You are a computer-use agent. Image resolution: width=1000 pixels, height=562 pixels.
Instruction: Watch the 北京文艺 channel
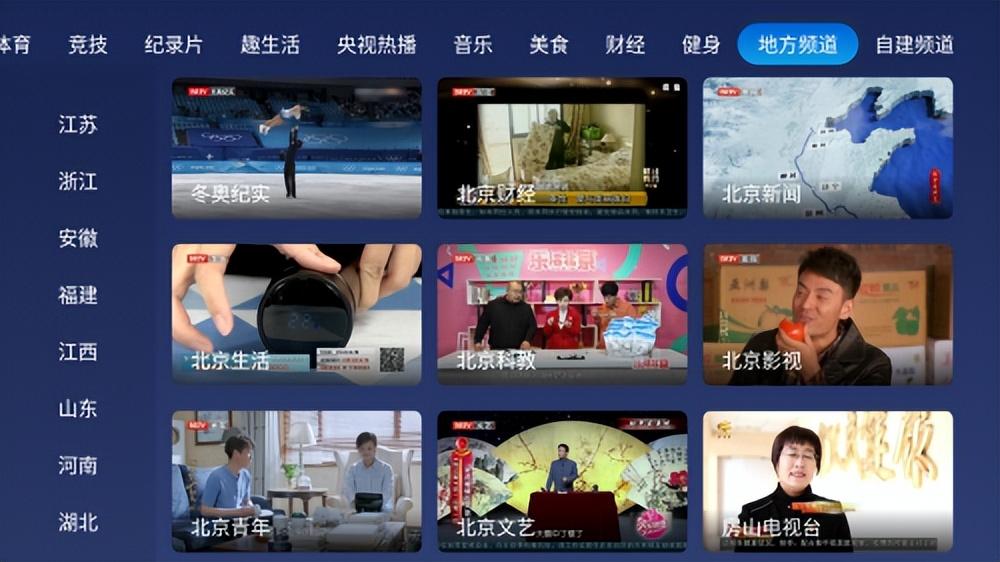click(x=562, y=482)
